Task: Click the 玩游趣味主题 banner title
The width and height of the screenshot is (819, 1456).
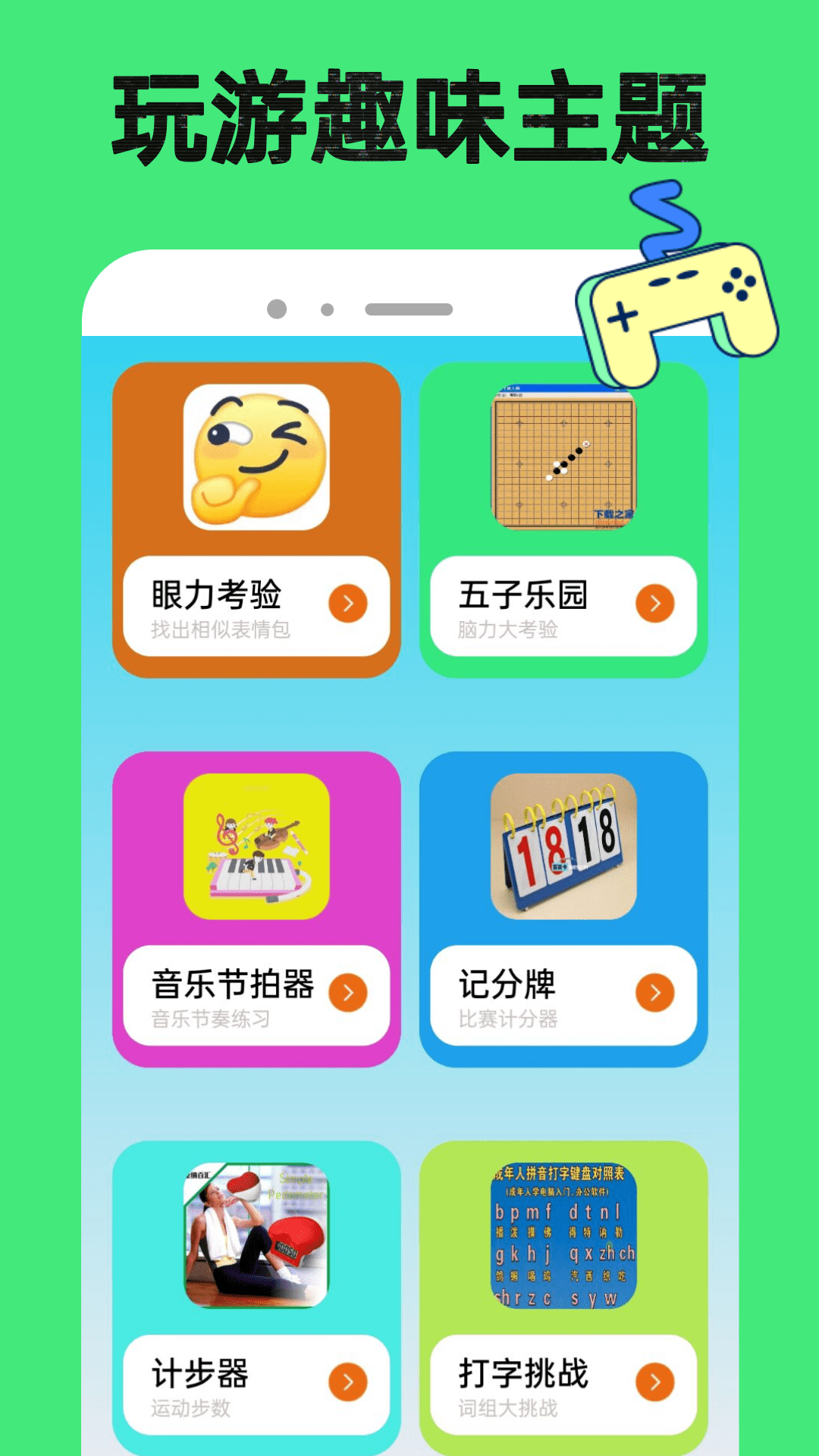Action: 409,114
